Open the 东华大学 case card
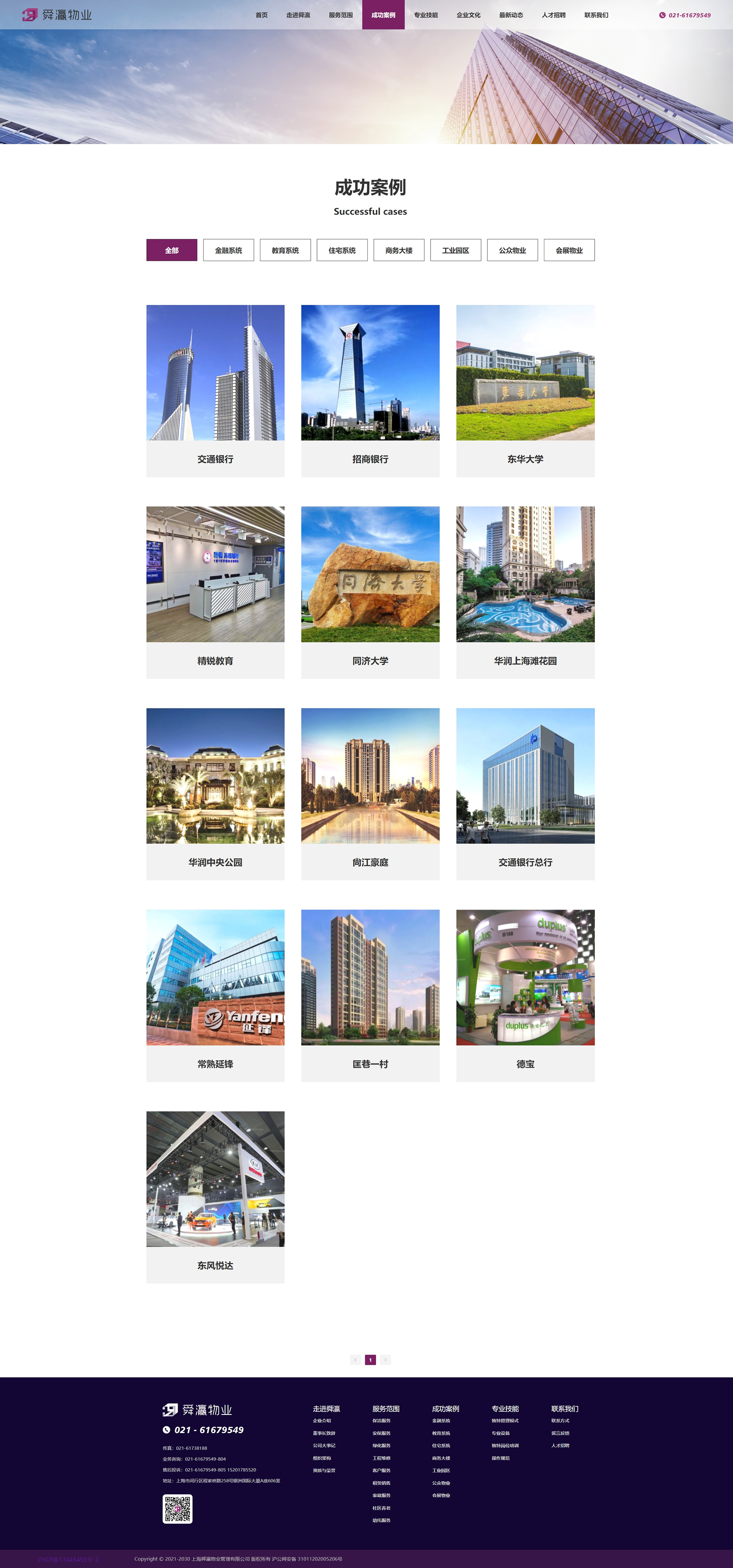The width and height of the screenshot is (733, 1568). click(x=525, y=391)
